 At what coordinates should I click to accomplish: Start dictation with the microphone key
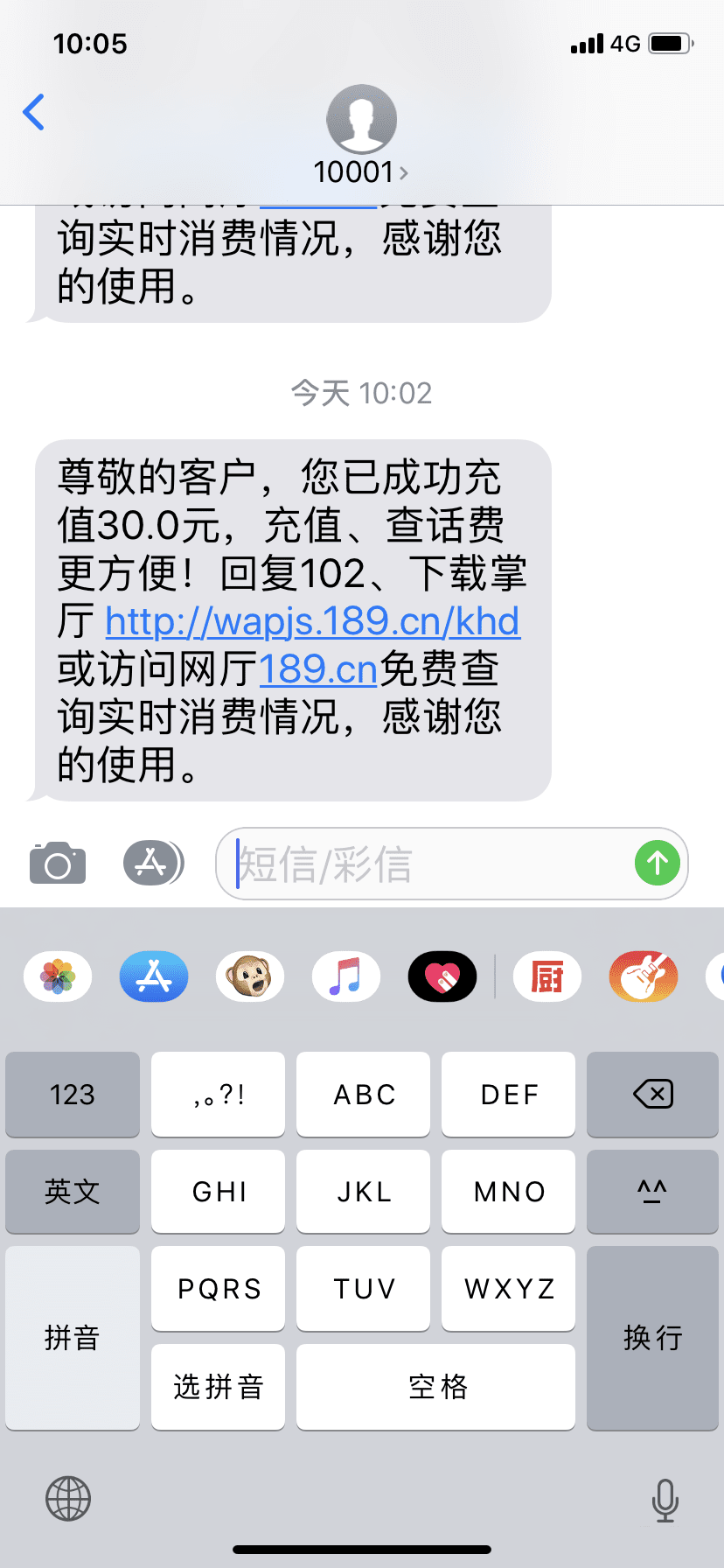[x=665, y=1500]
